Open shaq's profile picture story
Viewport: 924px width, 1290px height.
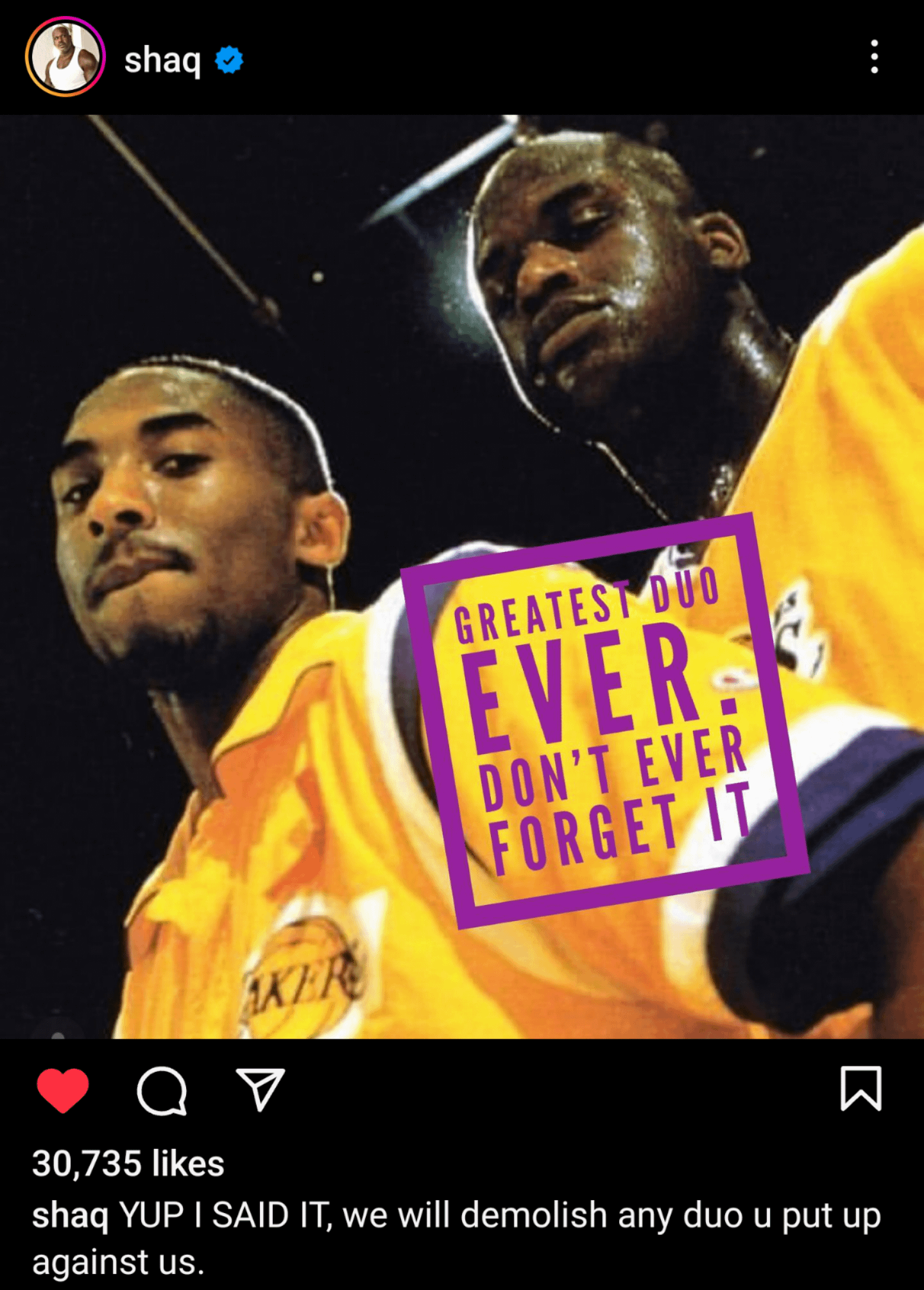pyautogui.click(x=65, y=57)
